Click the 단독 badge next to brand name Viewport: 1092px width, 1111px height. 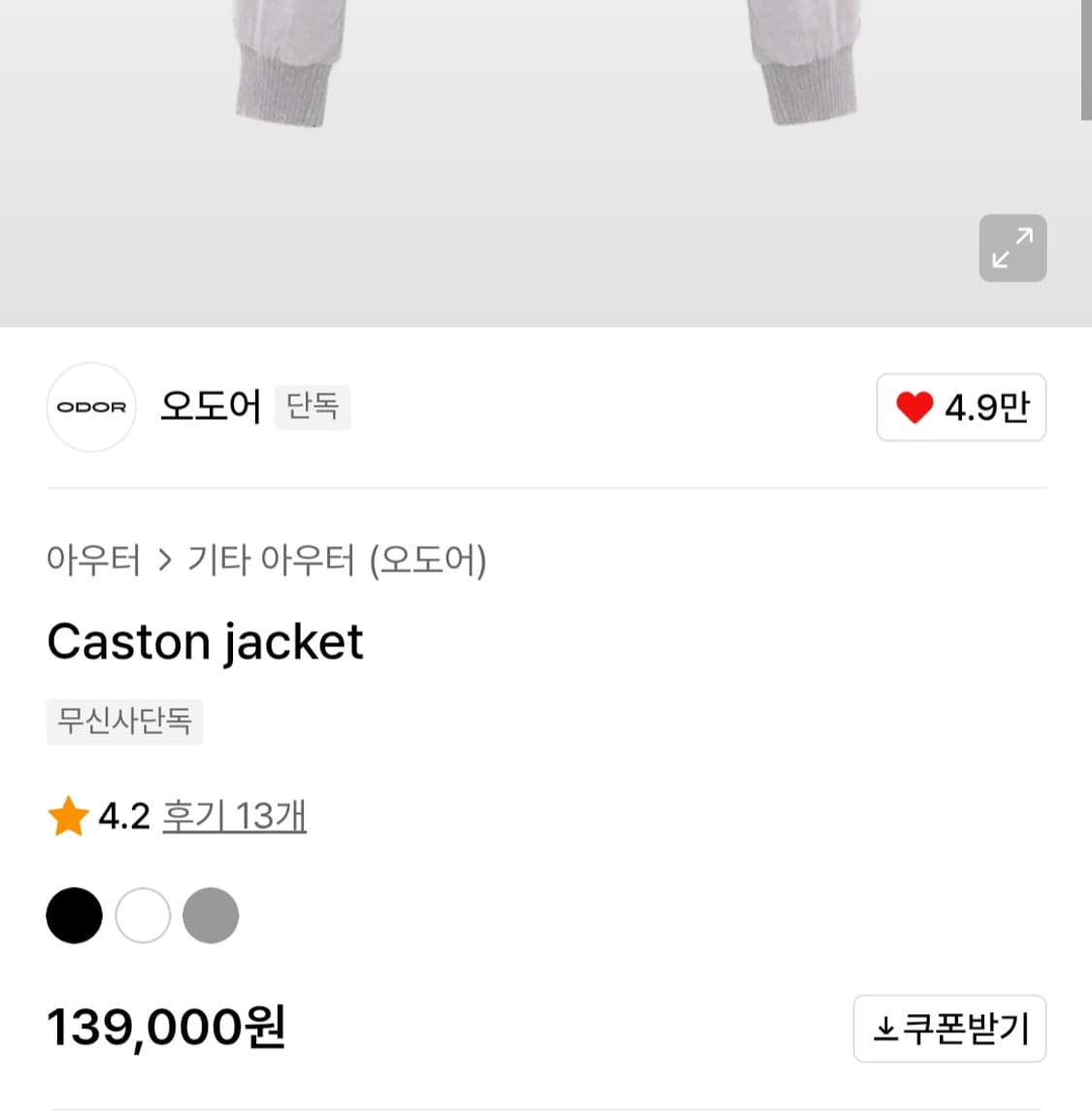(312, 408)
